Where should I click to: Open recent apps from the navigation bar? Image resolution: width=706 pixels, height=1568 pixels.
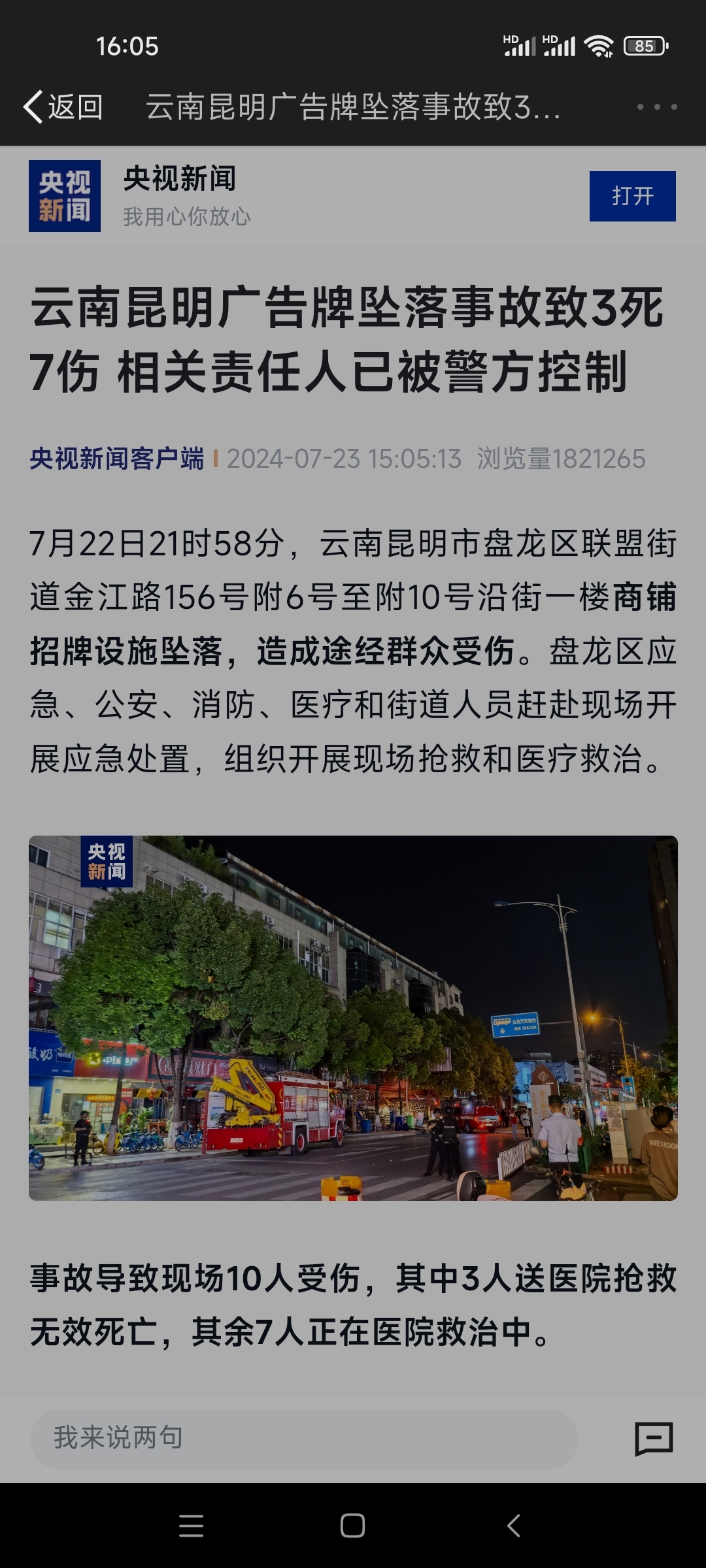coord(191,1526)
